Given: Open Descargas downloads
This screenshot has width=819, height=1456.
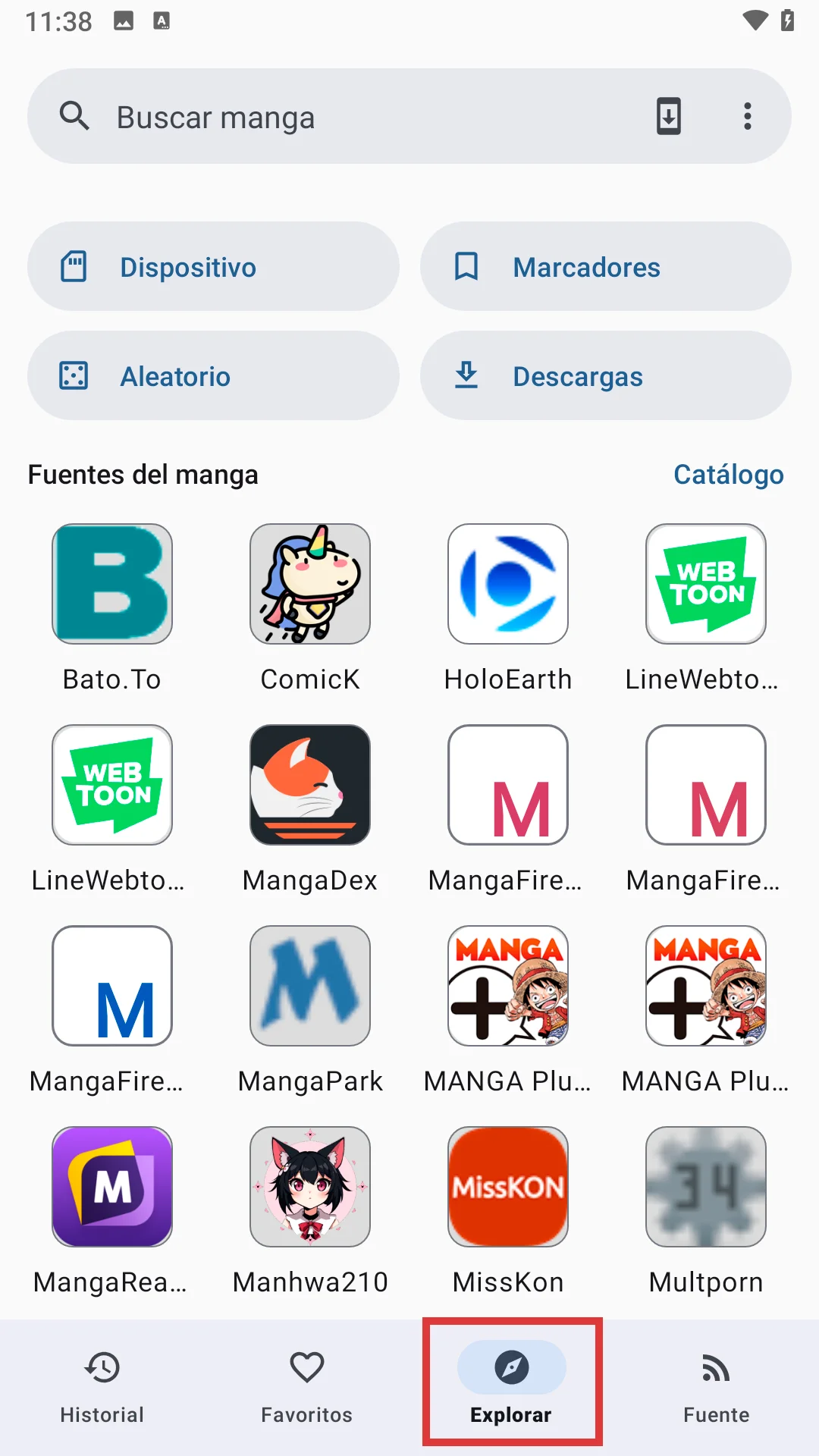Looking at the screenshot, I should click(604, 375).
